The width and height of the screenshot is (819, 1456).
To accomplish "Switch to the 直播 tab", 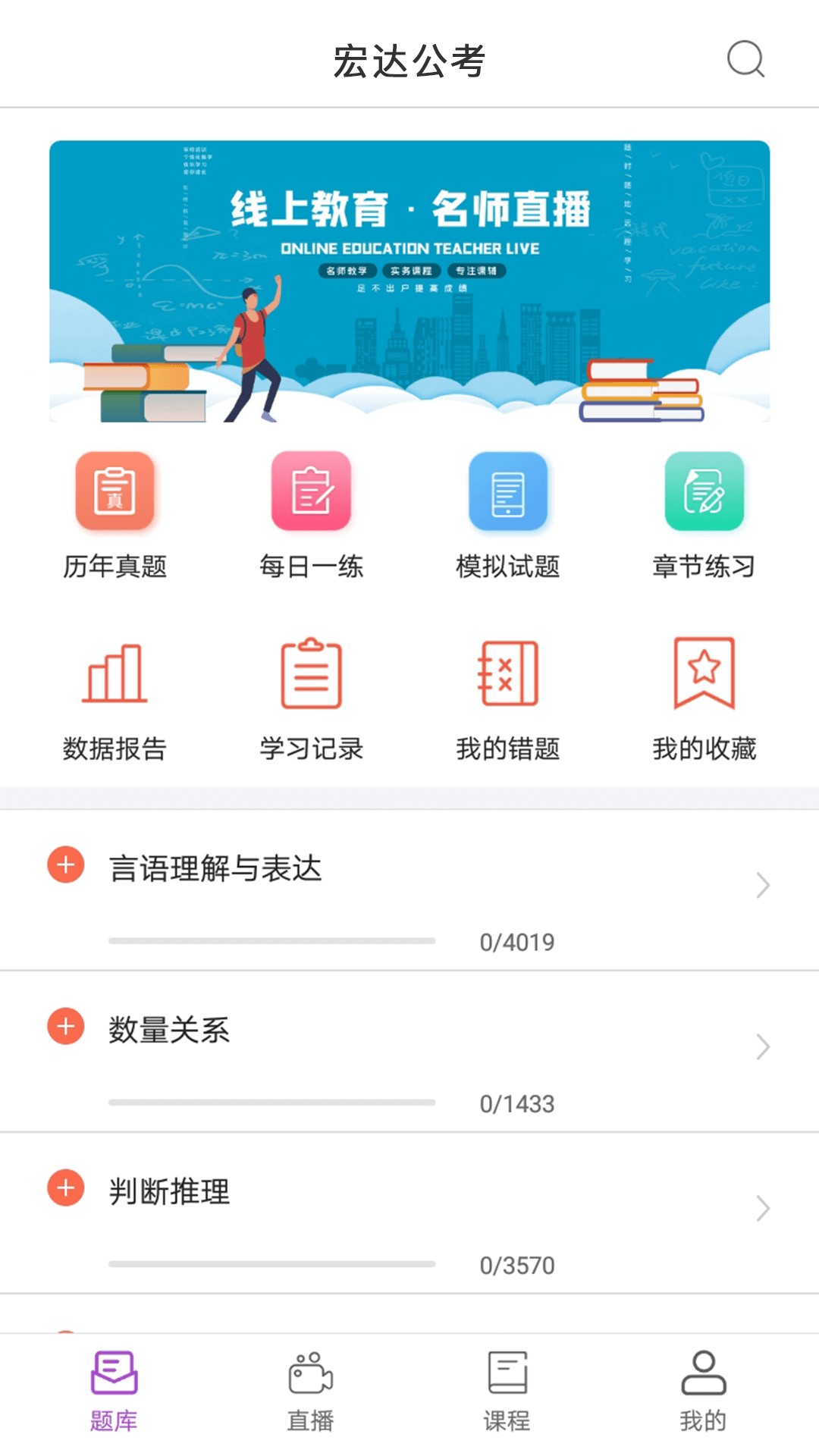I will point(311,1391).
